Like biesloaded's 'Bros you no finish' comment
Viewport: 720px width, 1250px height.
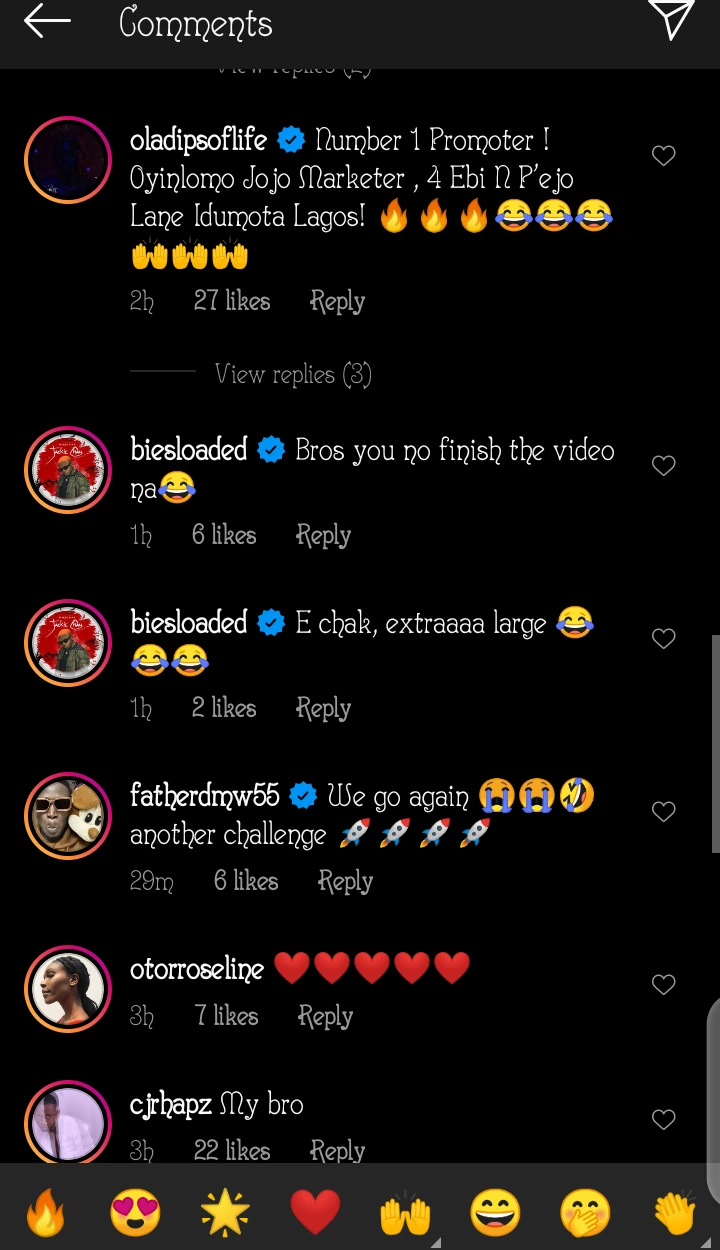point(664,466)
